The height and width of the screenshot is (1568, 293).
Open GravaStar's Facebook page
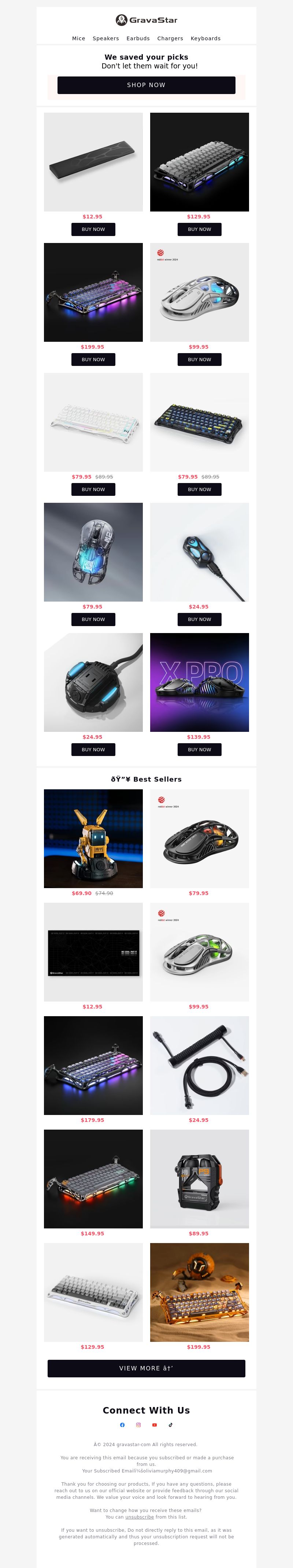click(122, 1424)
